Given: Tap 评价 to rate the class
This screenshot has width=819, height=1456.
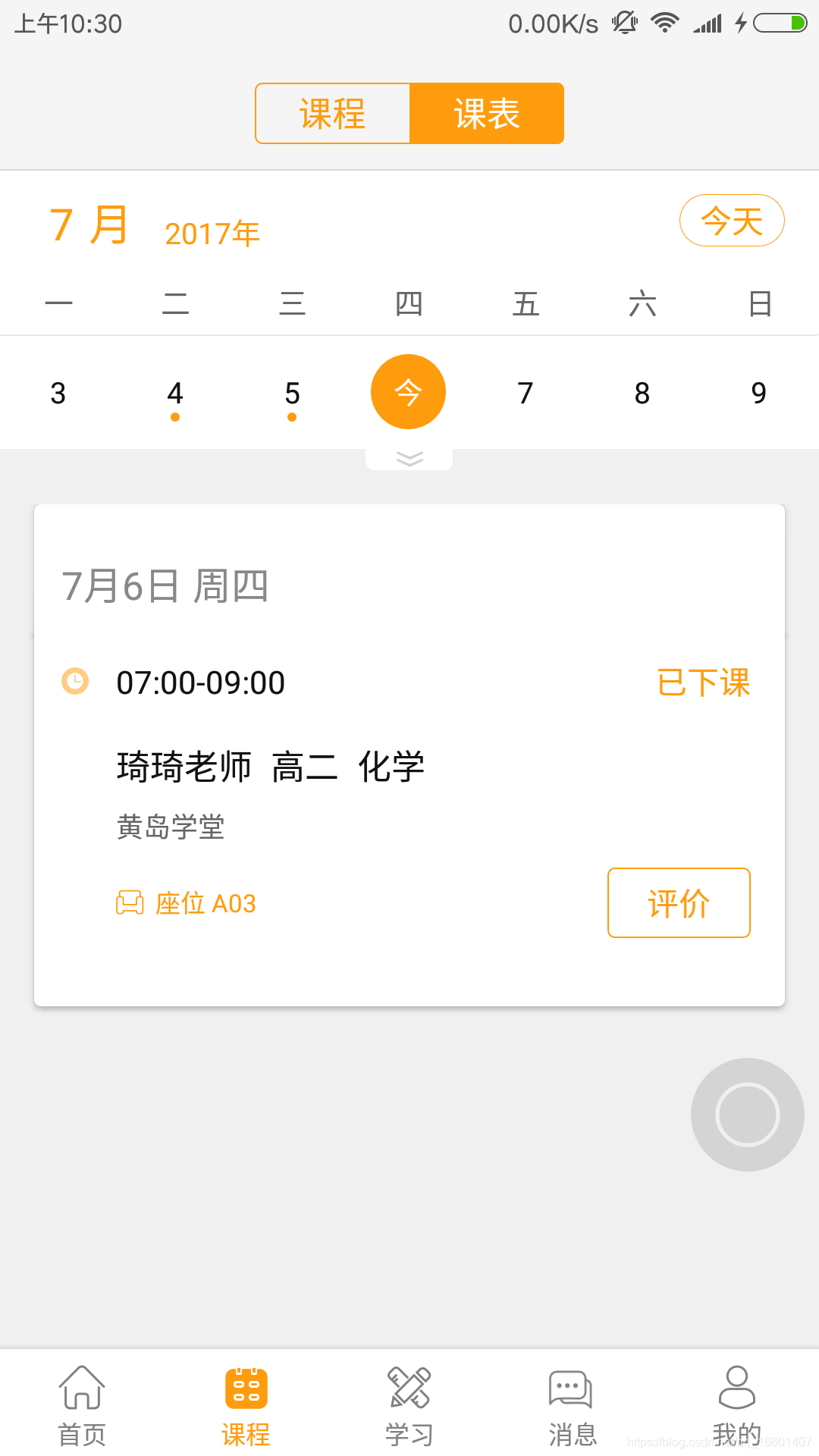Looking at the screenshot, I should point(679,903).
